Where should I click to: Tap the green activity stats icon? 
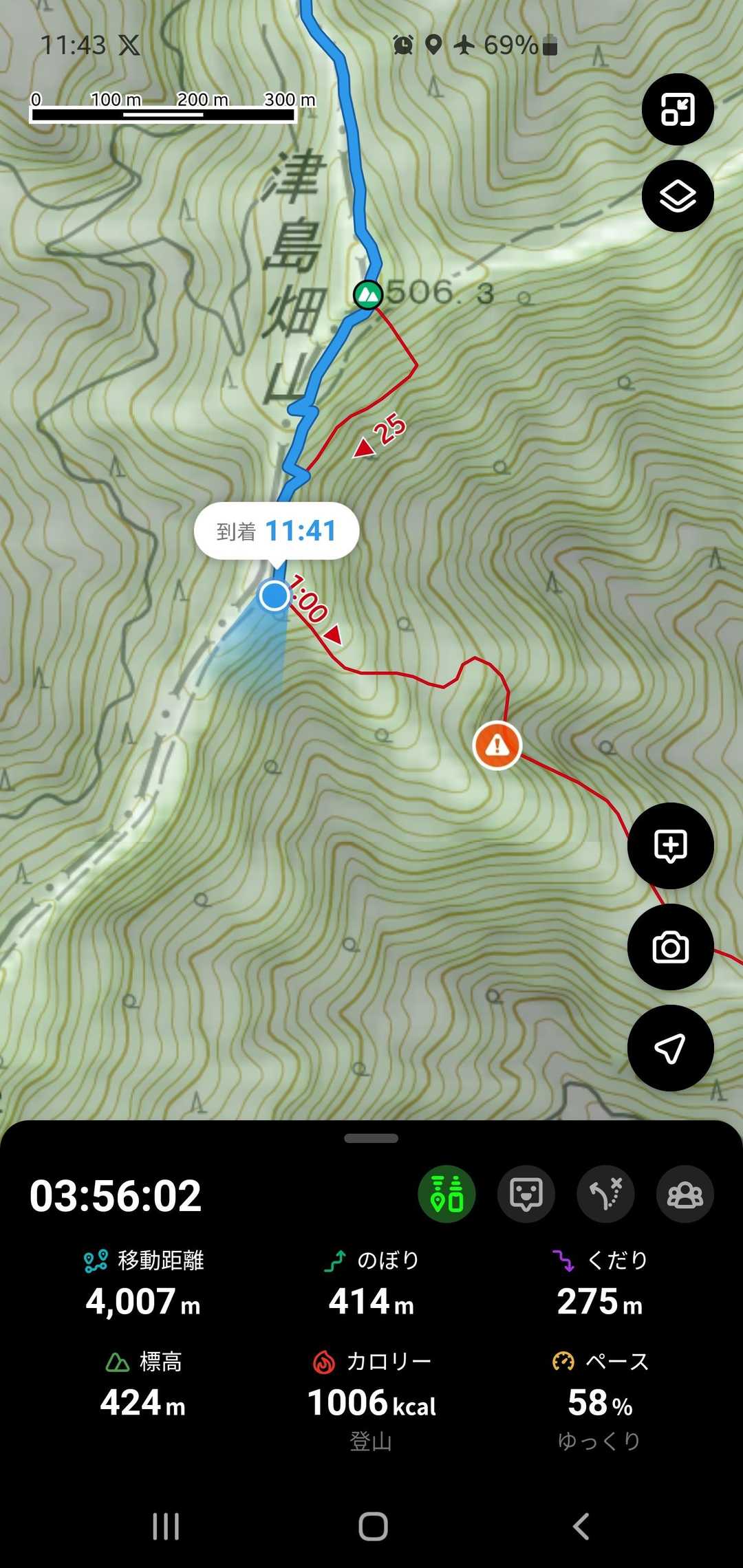click(447, 1194)
